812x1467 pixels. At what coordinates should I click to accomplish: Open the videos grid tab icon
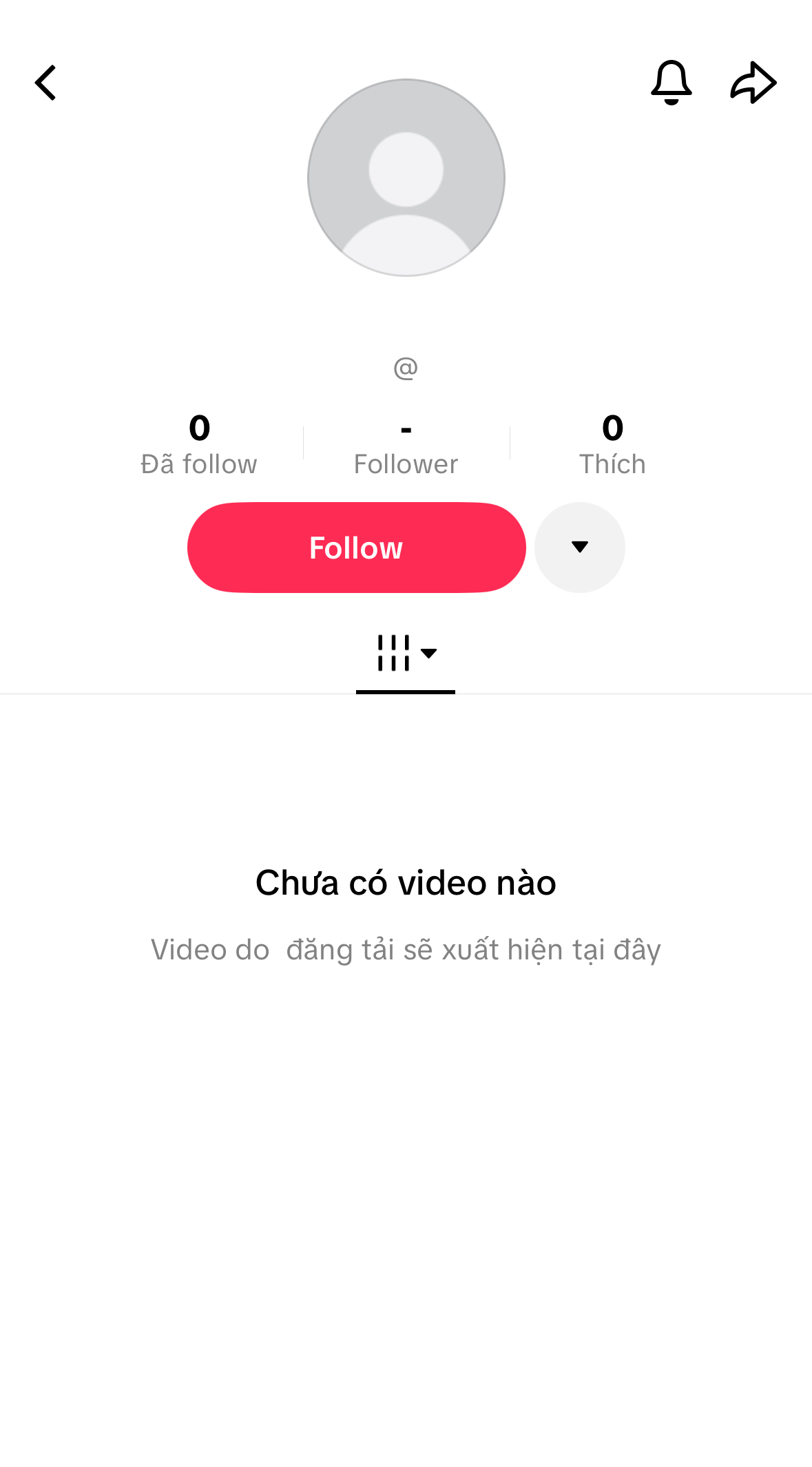(393, 652)
